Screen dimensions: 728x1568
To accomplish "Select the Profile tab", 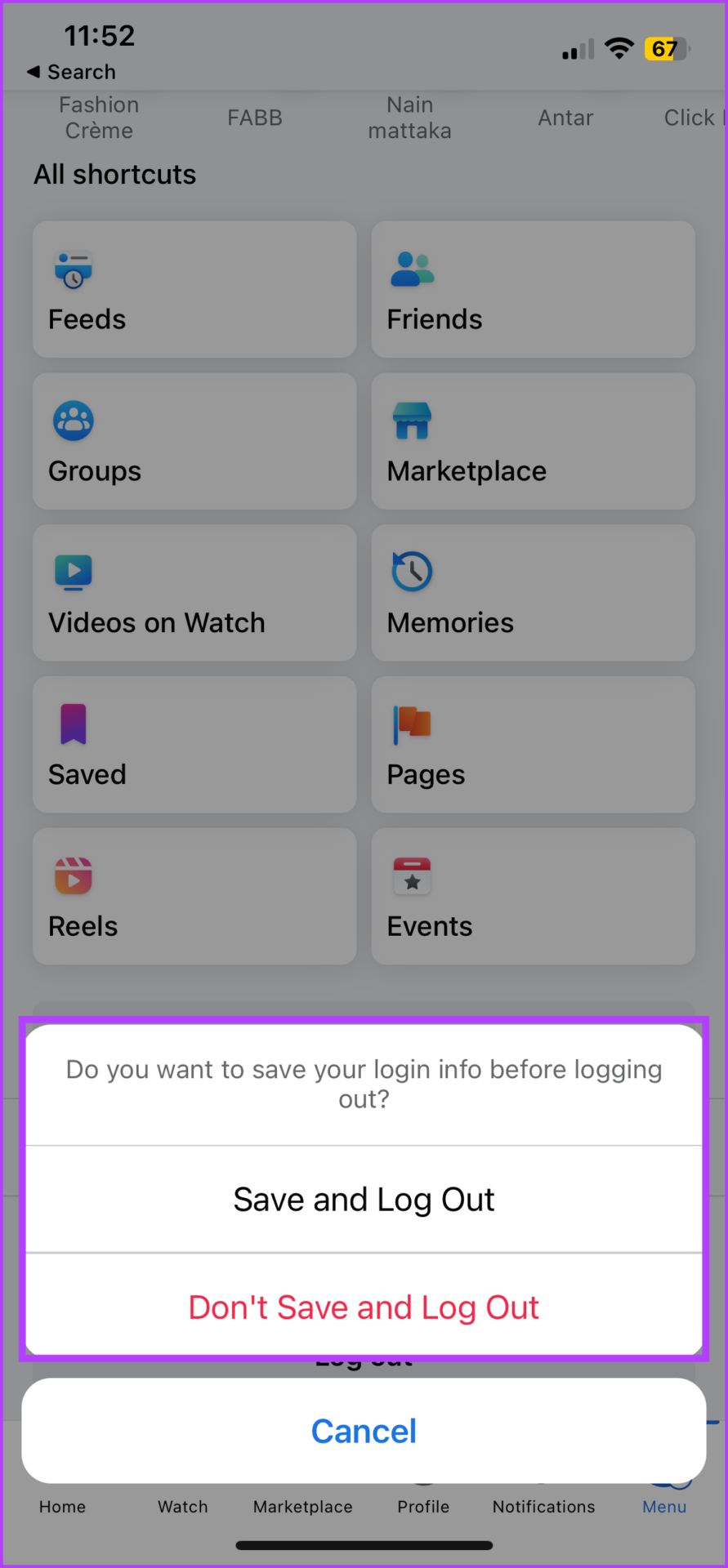I will pyautogui.click(x=422, y=1507).
